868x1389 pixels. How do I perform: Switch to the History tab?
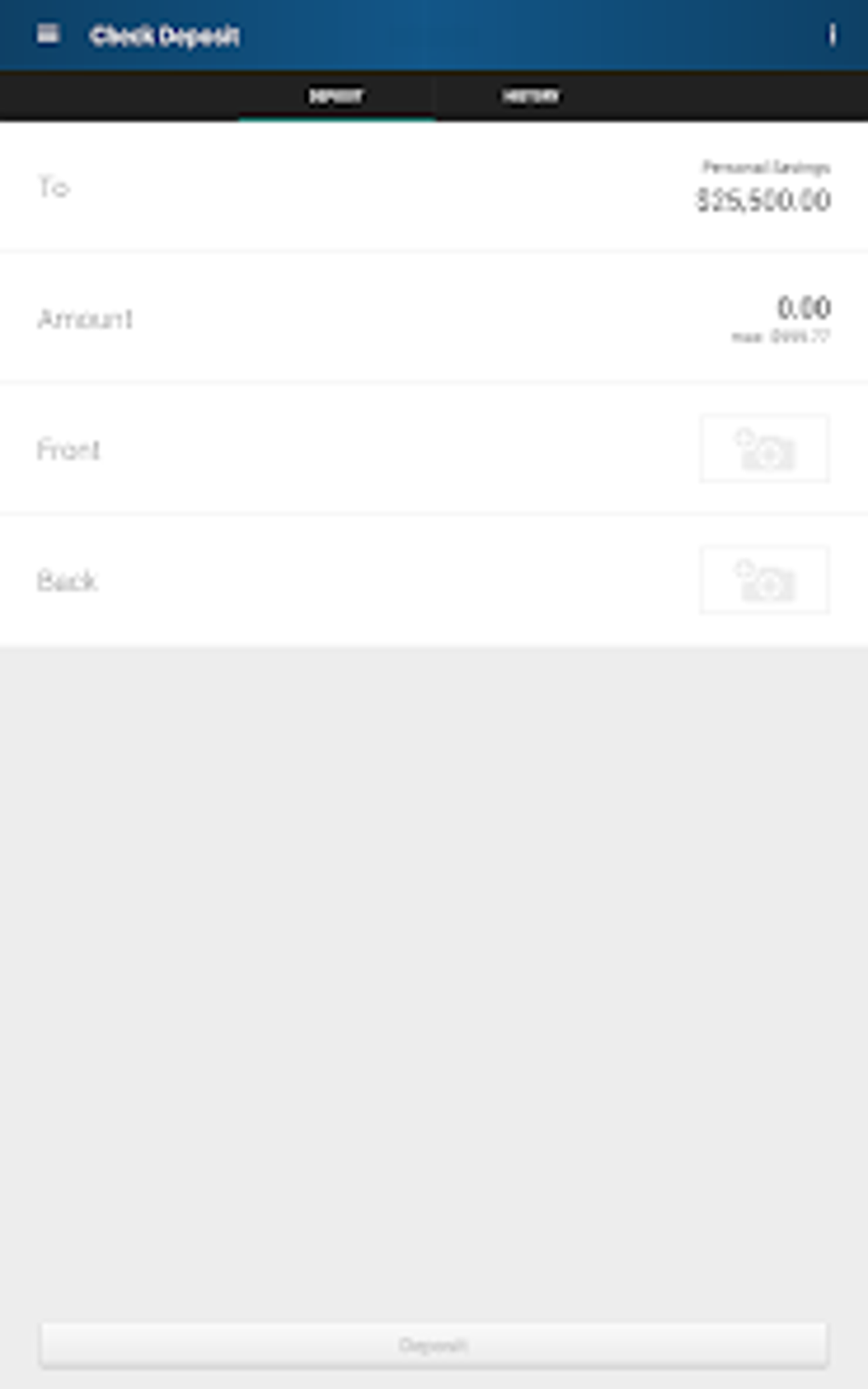pos(531,96)
